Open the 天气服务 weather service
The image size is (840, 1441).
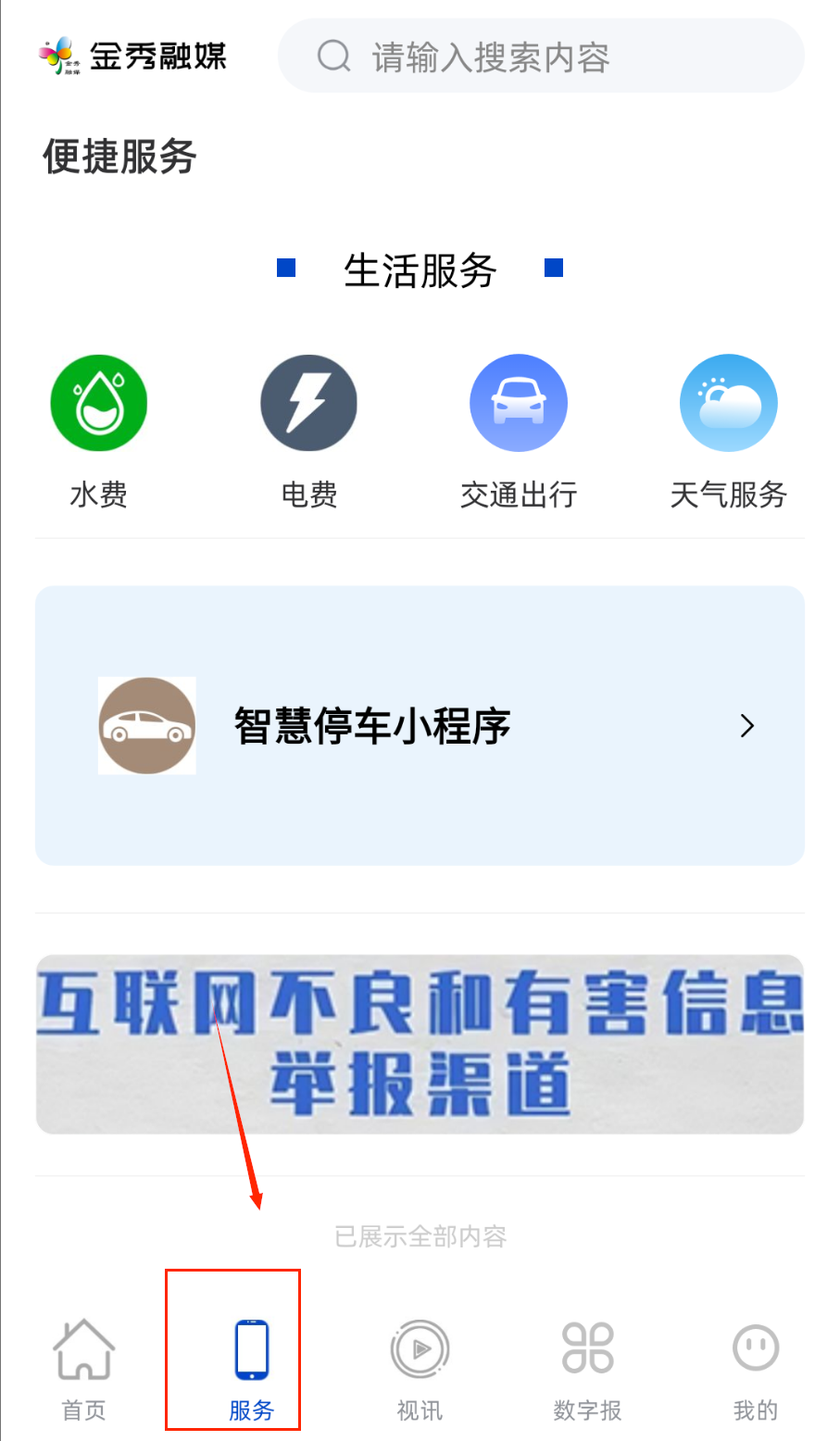(x=728, y=404)
